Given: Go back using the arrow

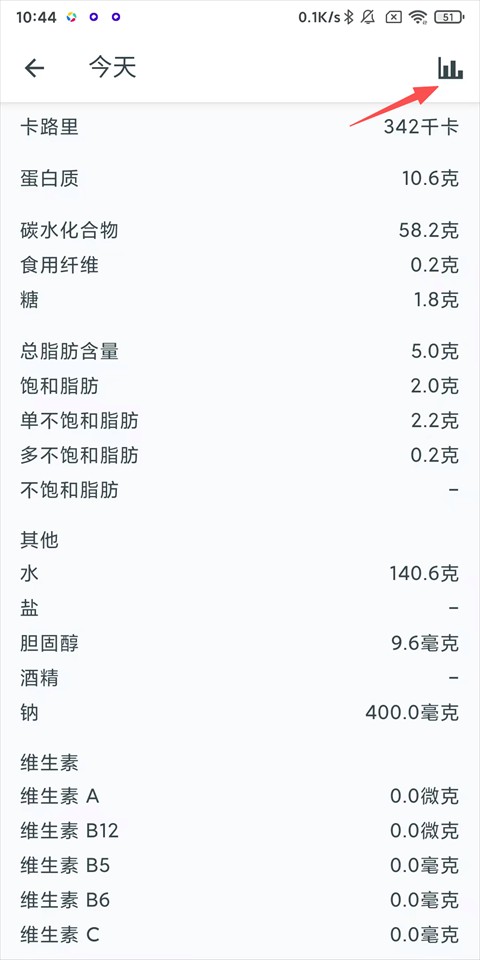Looking at the screenshot, I should (34, 68).
